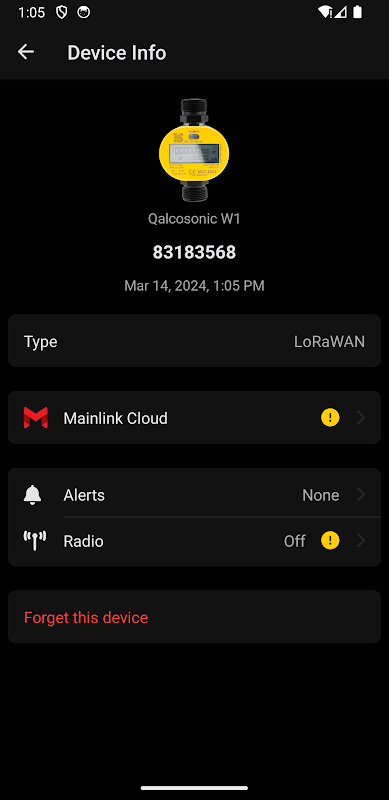
Task: Open the Mainlink Cloud row
Action: click(194, 418)
